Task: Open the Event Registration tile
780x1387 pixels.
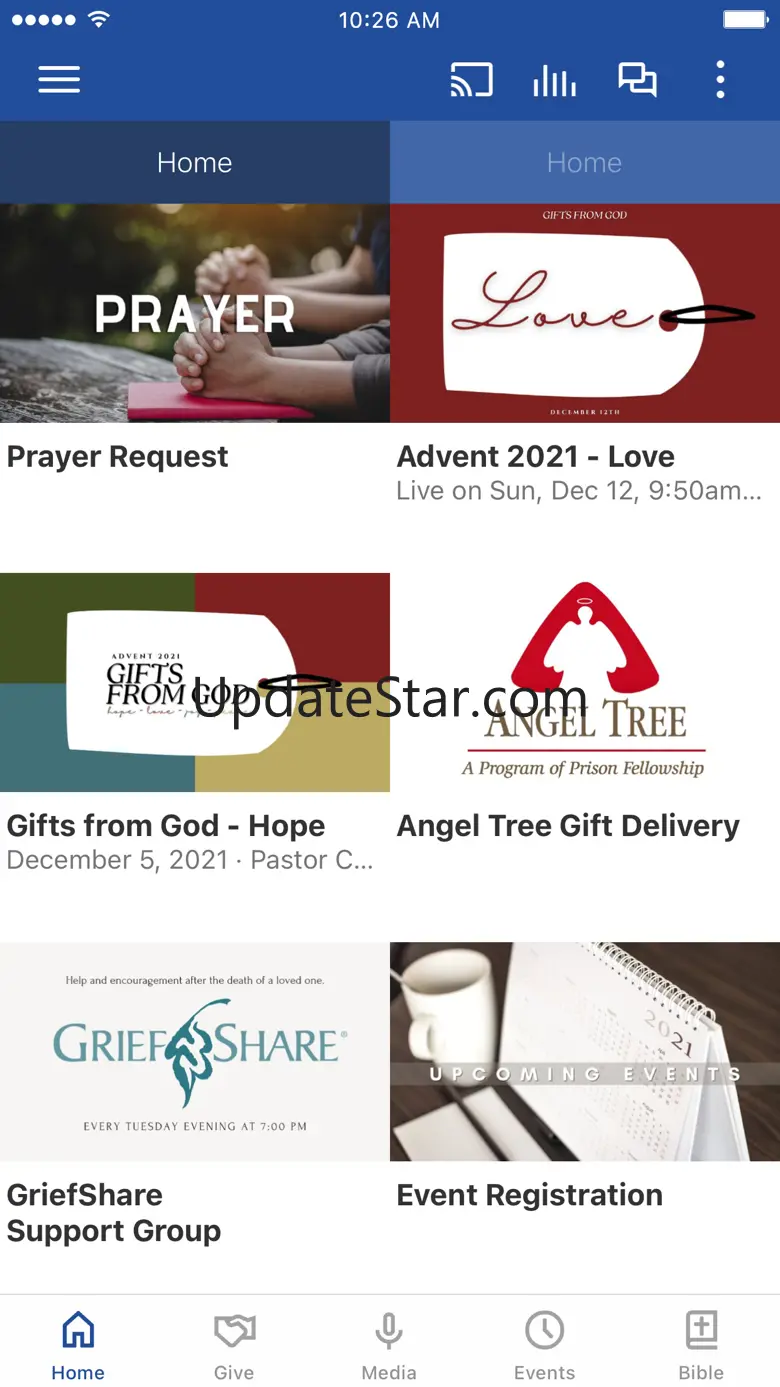Action: (x=585, y=1078)
